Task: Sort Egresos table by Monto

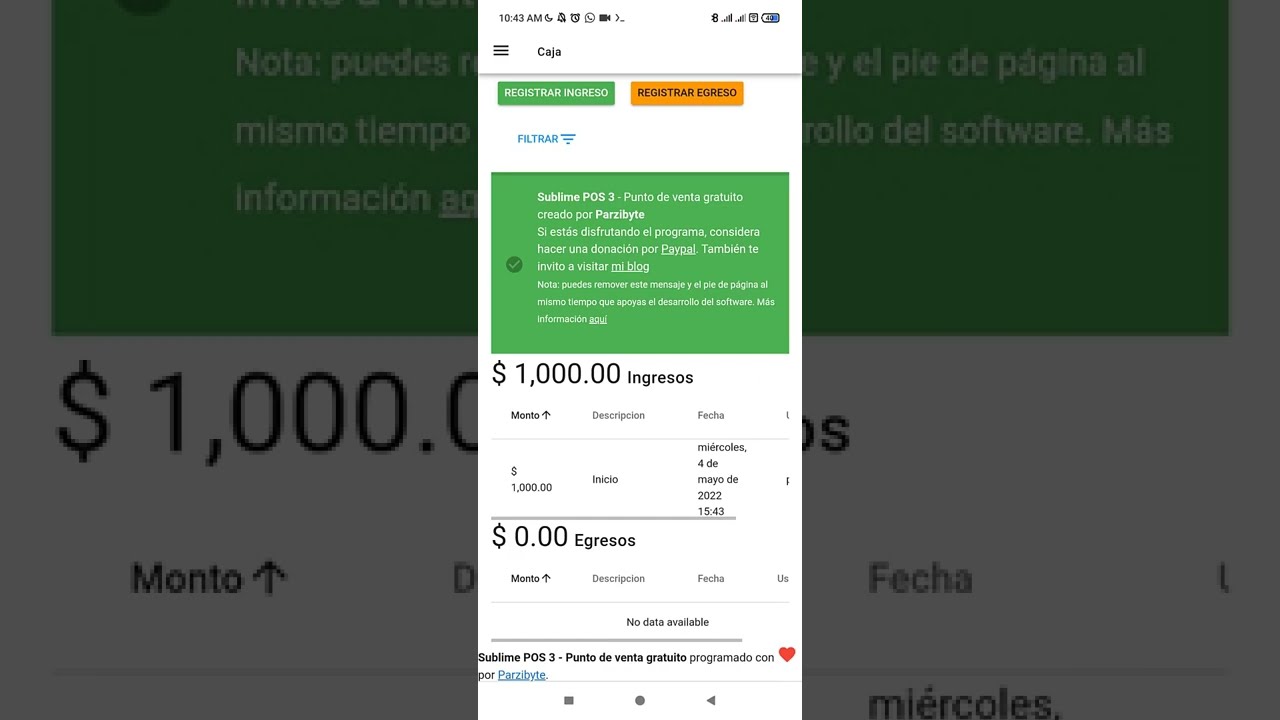Action: (531, 579)
